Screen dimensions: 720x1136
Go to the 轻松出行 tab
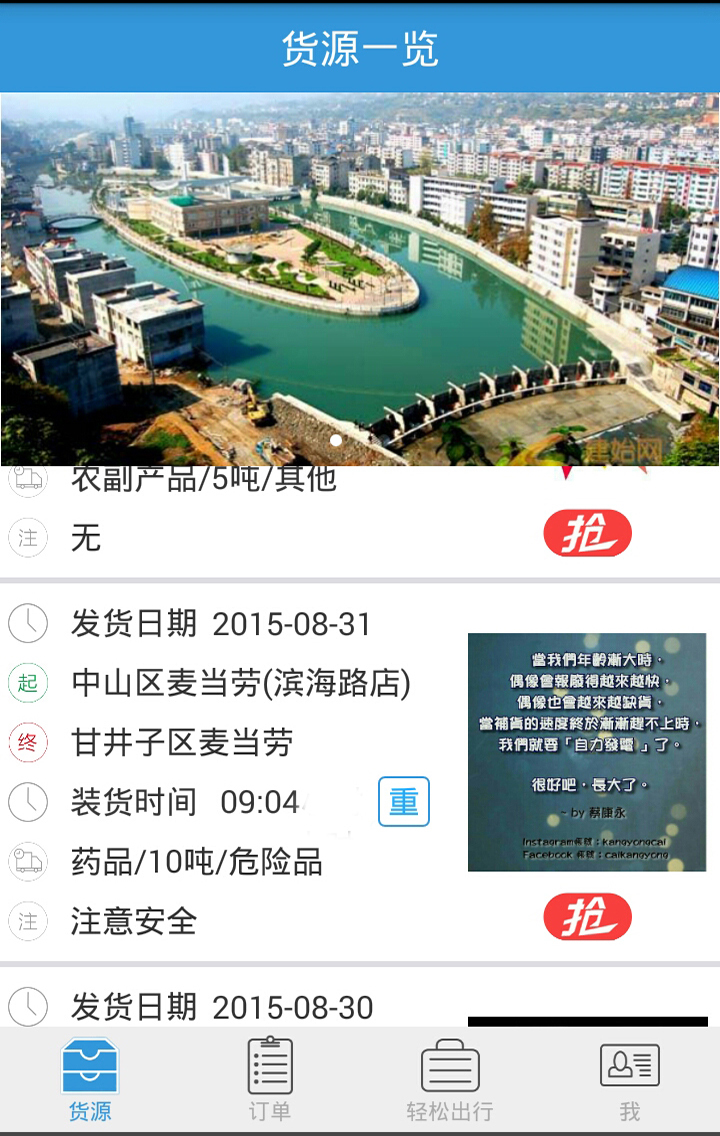coord(449,1080)
